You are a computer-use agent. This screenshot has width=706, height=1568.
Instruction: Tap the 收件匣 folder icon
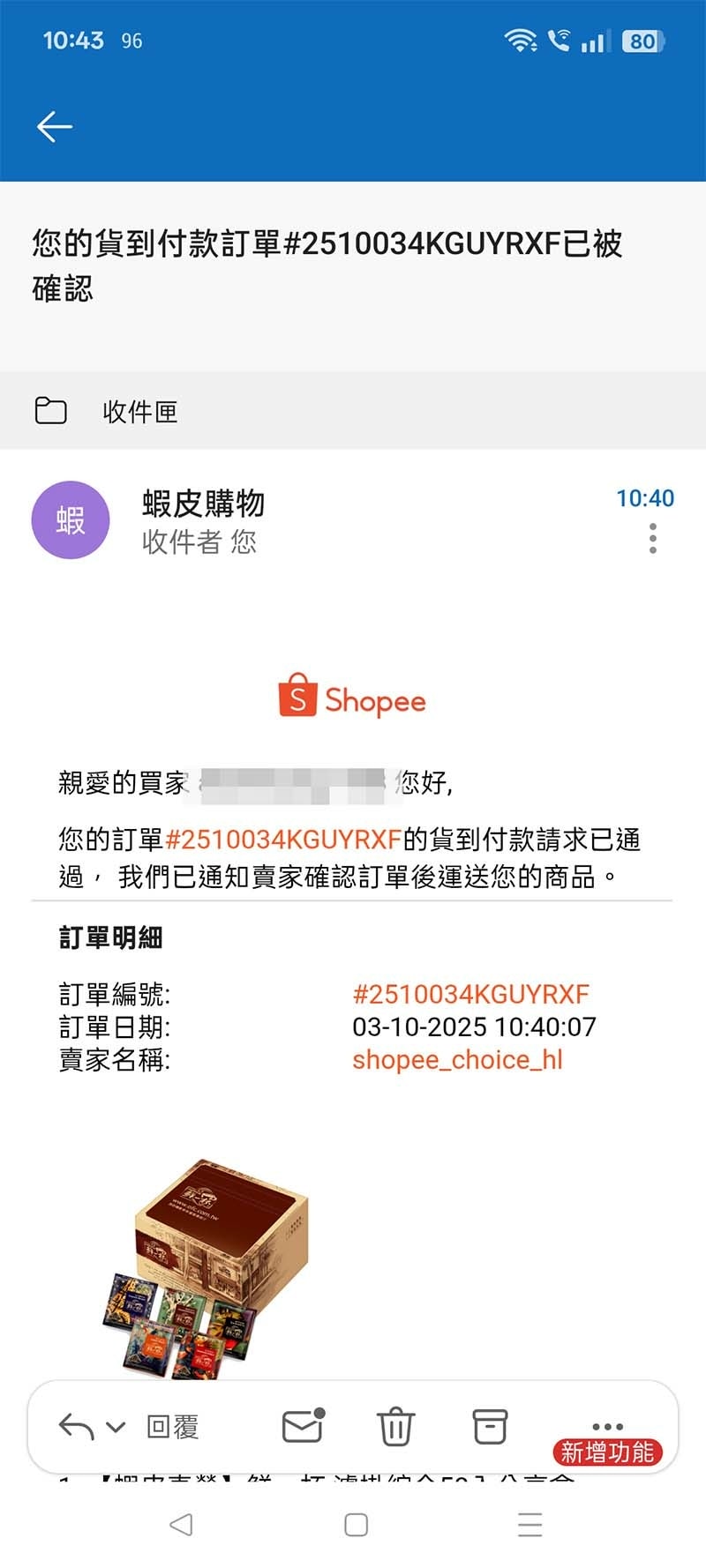tap(51, 411)
